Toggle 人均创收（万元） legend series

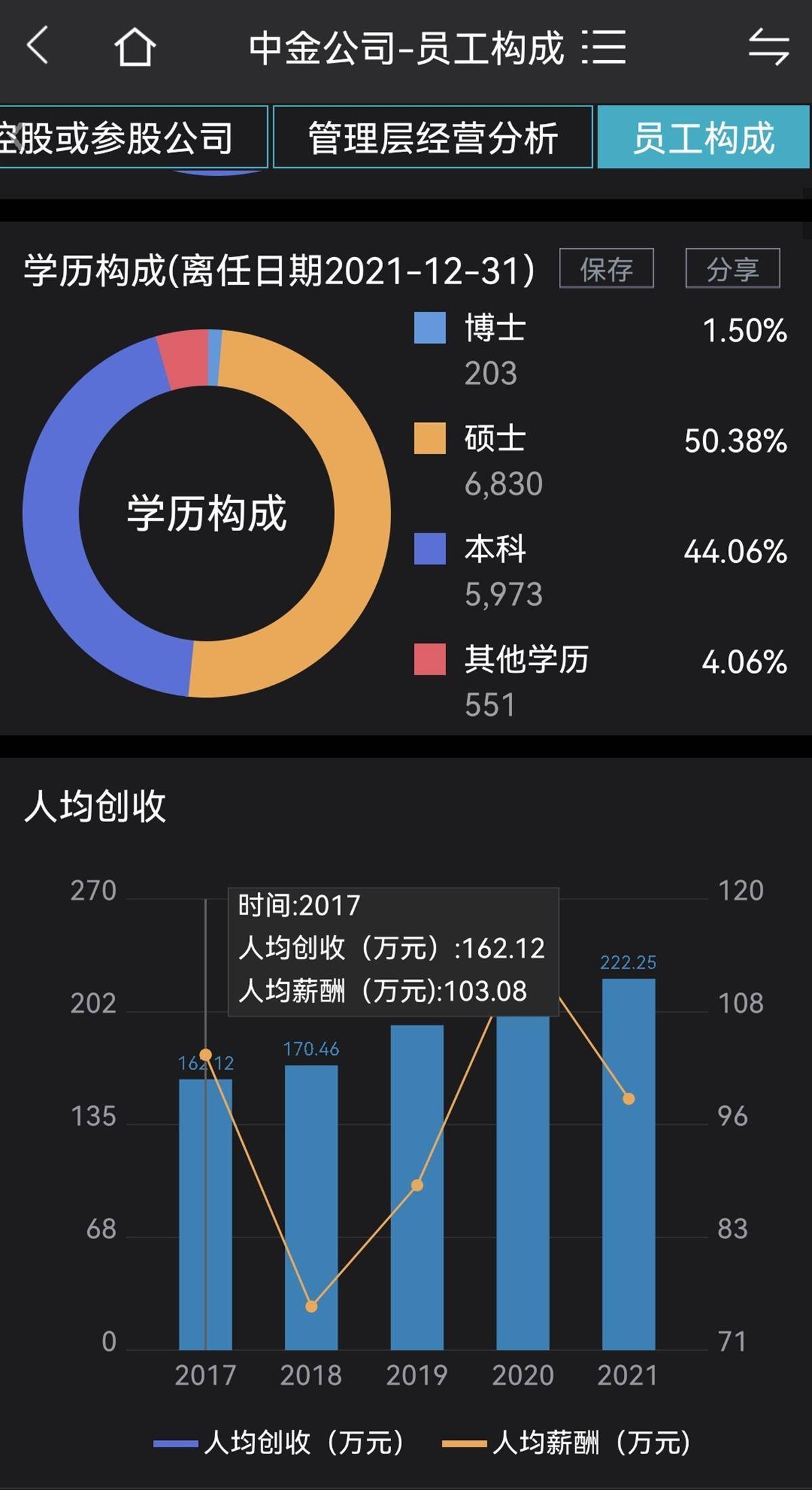279,1443
